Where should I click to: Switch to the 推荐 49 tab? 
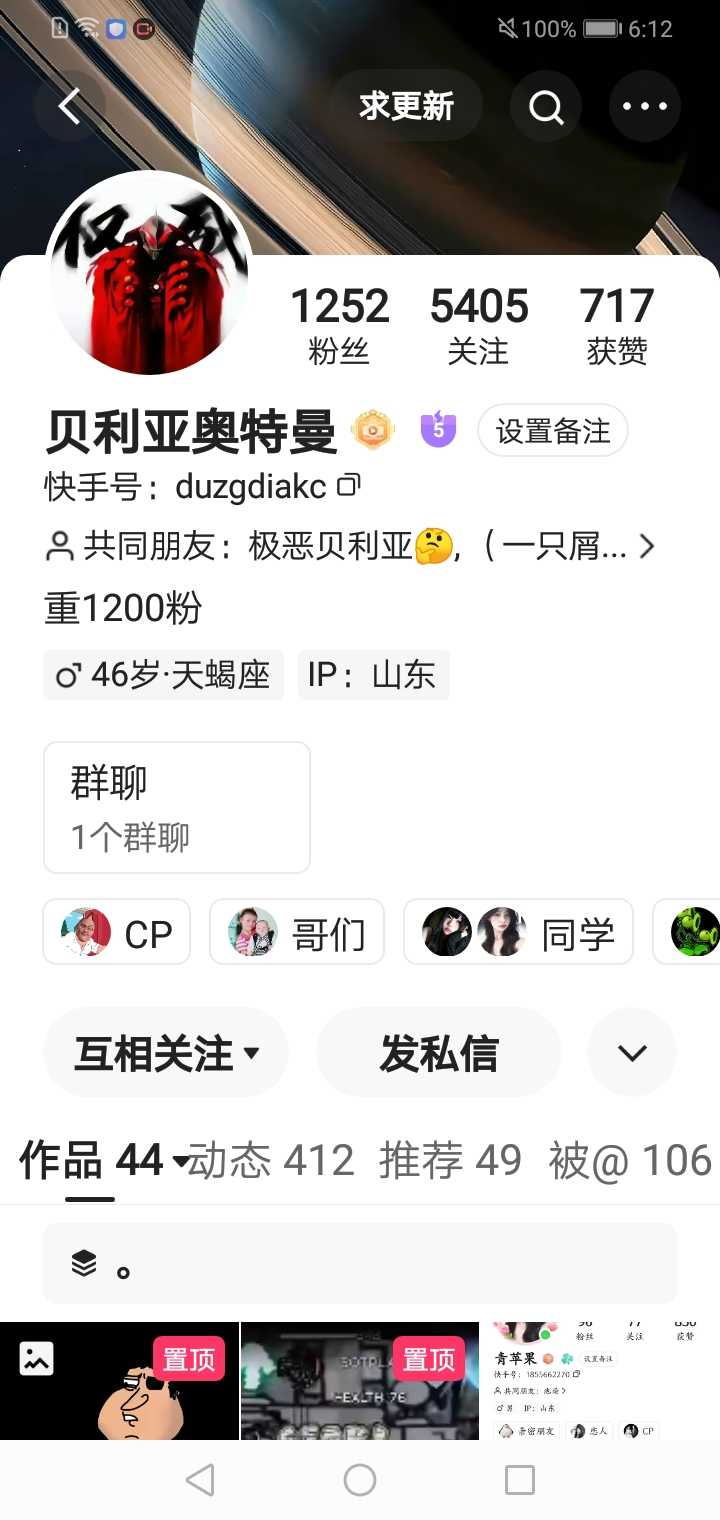coord(450,1161)
